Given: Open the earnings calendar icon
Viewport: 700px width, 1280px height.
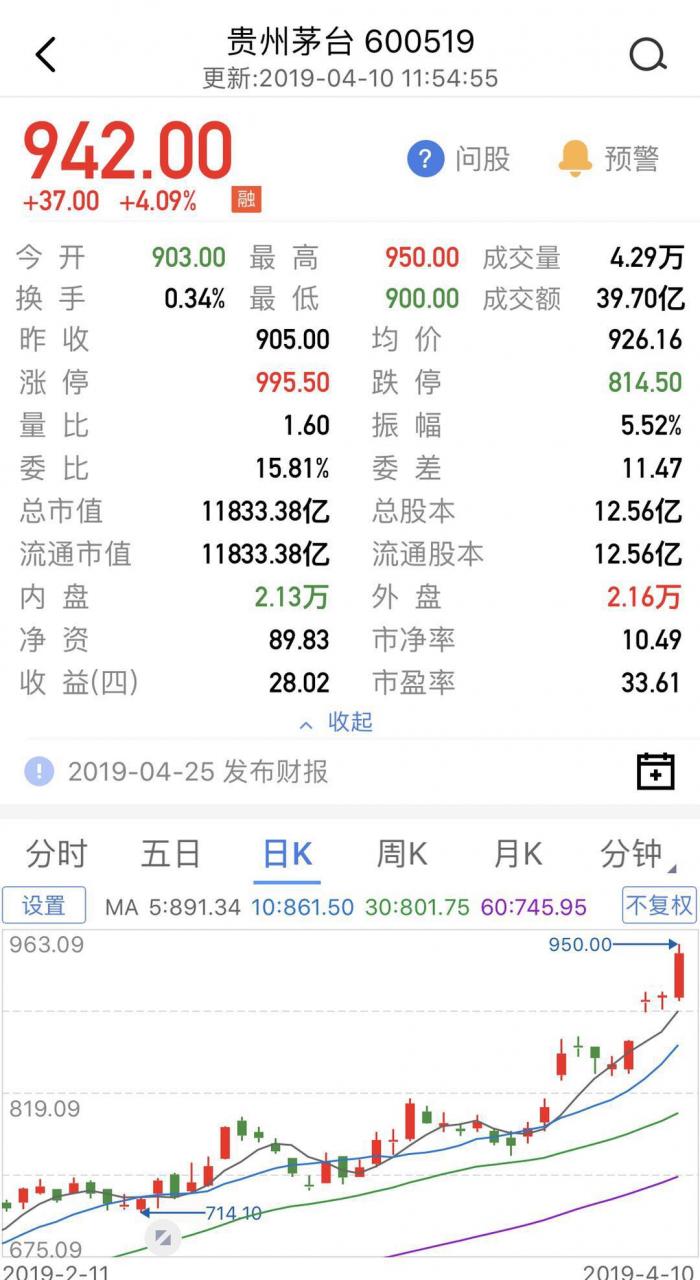Looking at the screenshot, I should [656, 771].
